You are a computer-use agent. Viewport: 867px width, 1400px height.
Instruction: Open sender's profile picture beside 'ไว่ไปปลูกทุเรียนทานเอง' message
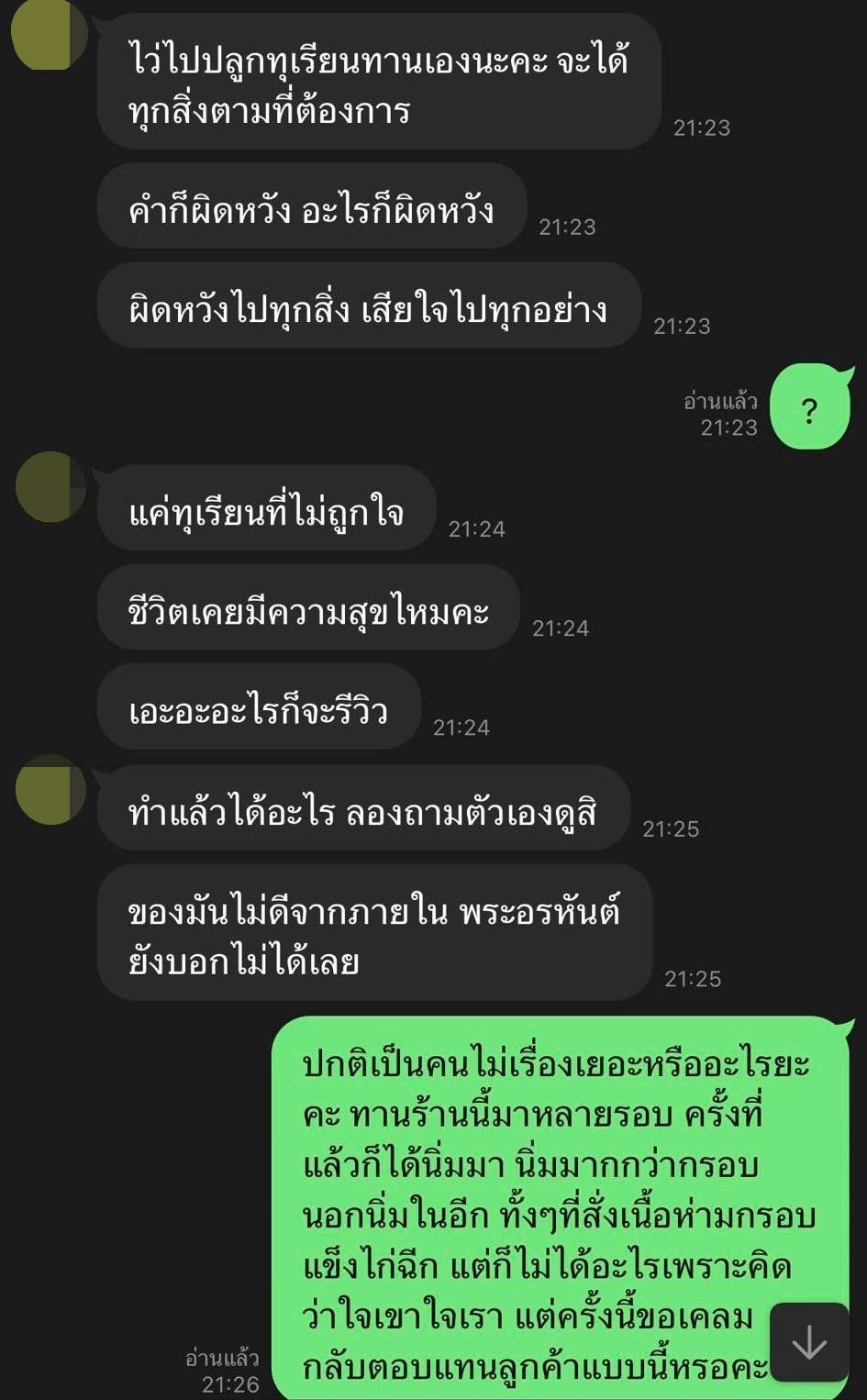(x=50, y=34)
